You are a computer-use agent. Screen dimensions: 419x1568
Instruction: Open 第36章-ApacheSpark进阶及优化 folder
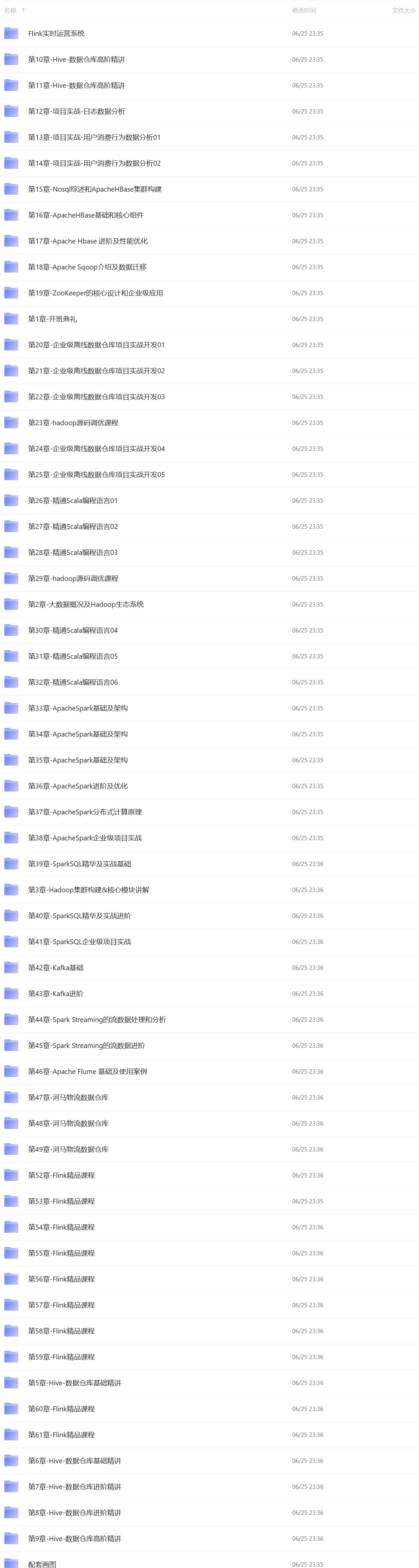point(78,786)
